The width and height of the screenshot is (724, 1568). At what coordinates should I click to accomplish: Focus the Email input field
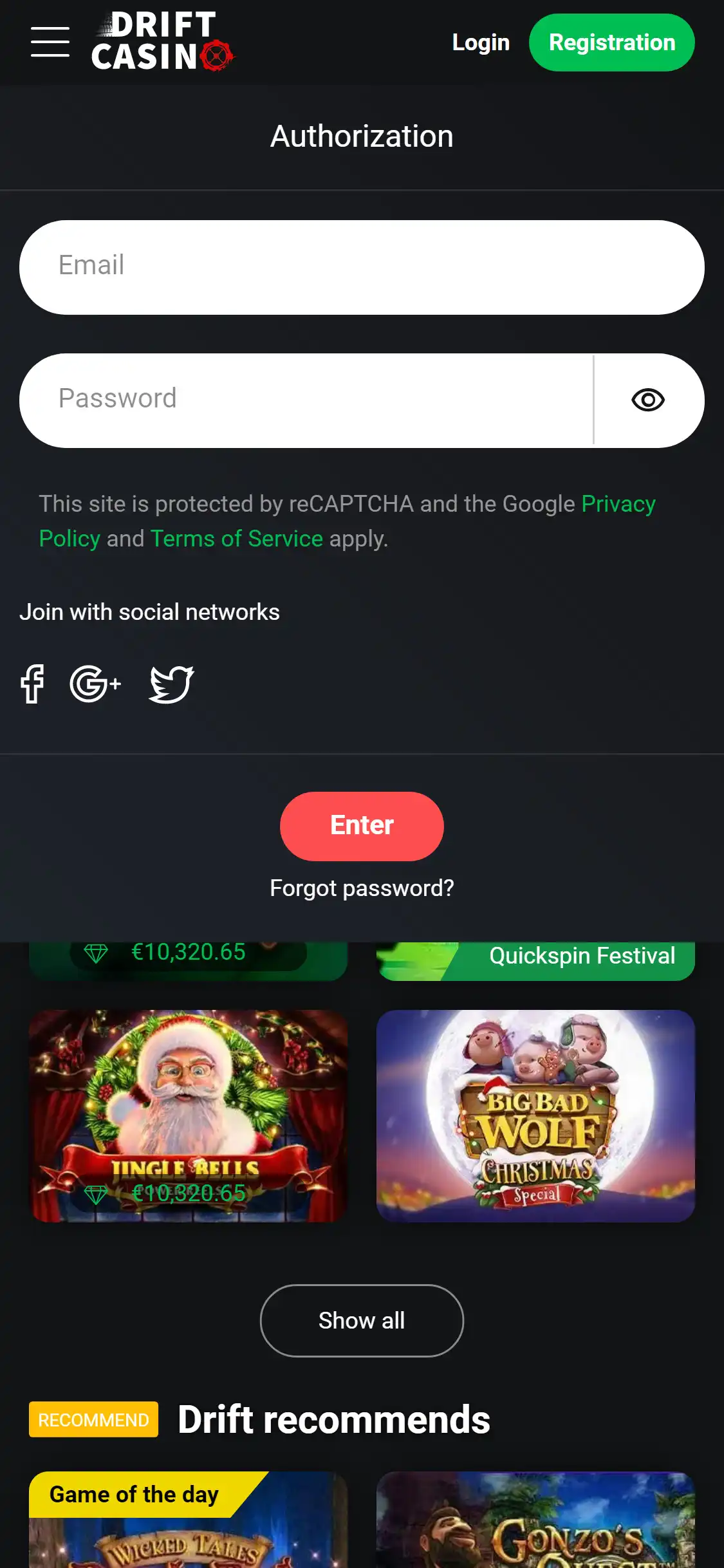point(362,267)
